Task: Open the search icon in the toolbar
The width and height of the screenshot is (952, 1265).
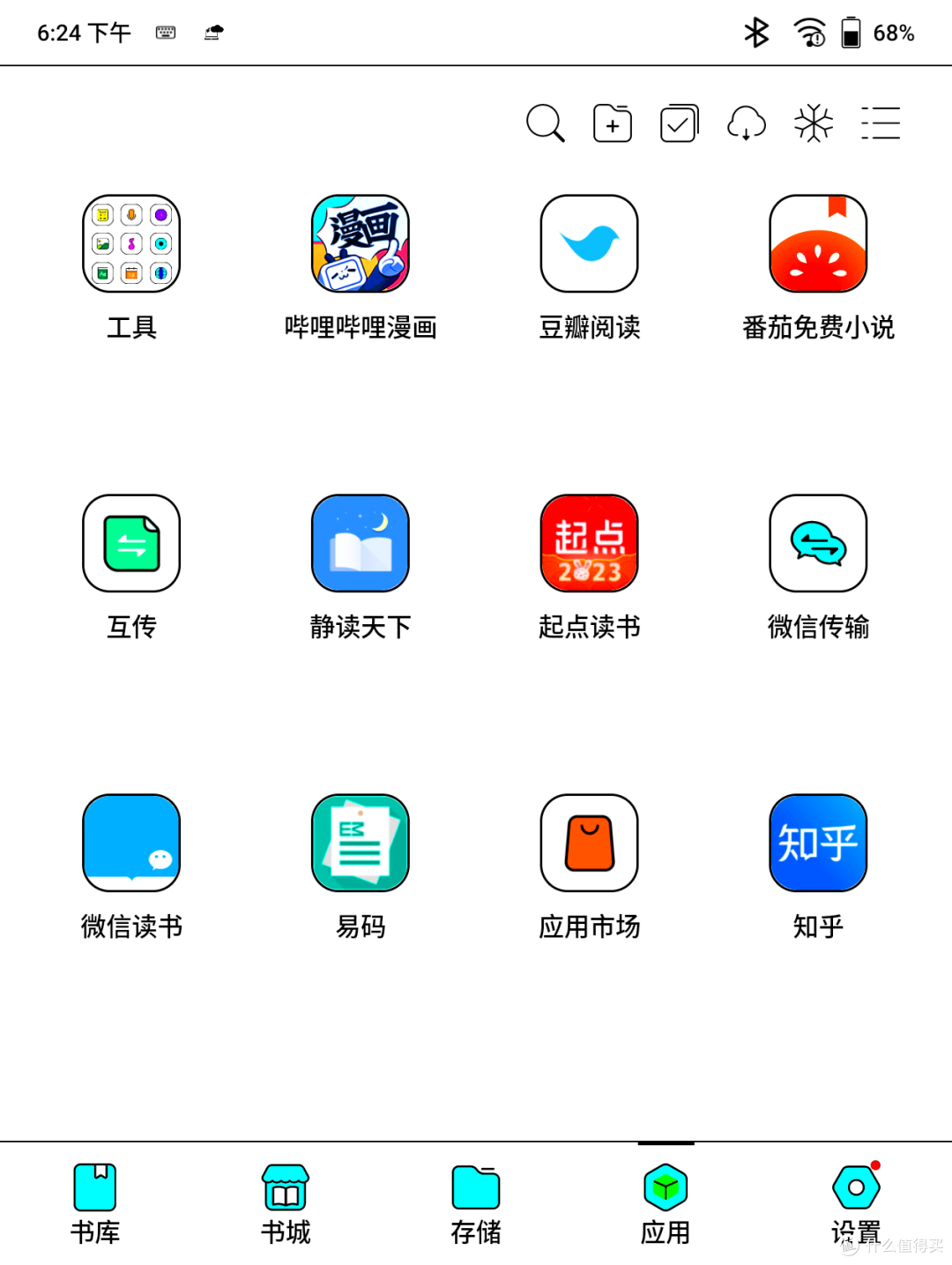Action: coord(545,123)
